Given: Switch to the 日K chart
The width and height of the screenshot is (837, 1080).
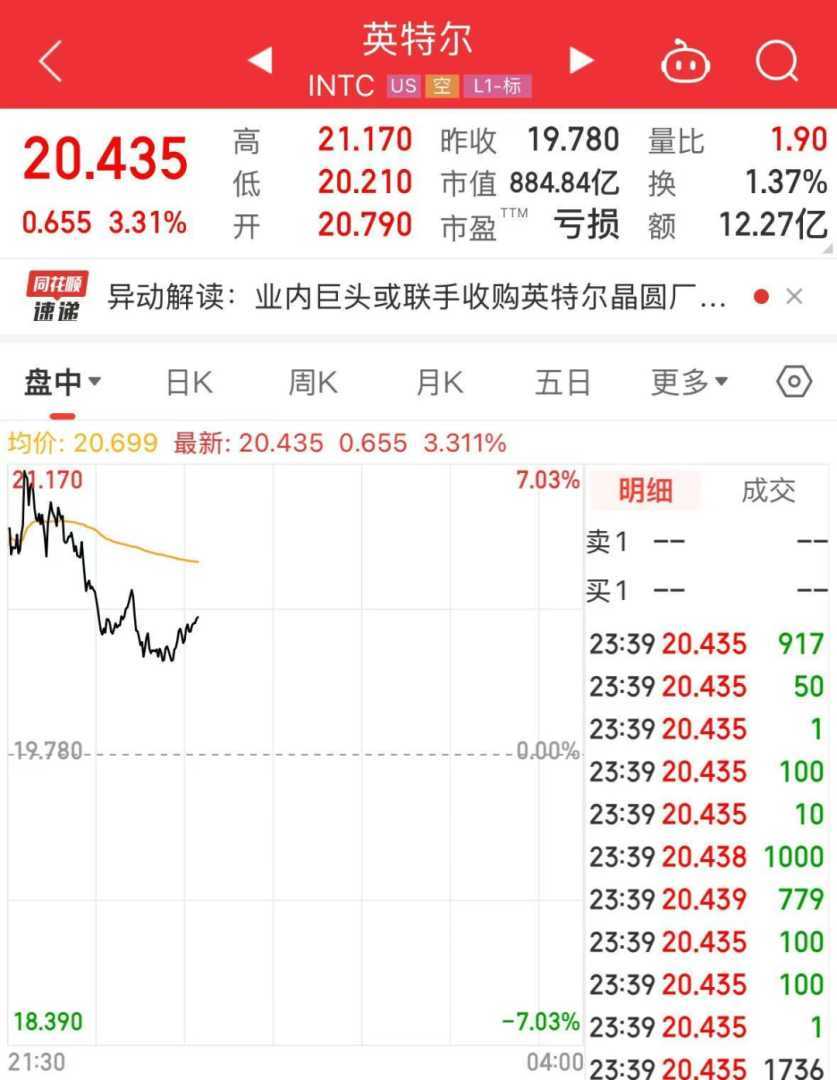Looking at the screenshot, I should (189, 382).
